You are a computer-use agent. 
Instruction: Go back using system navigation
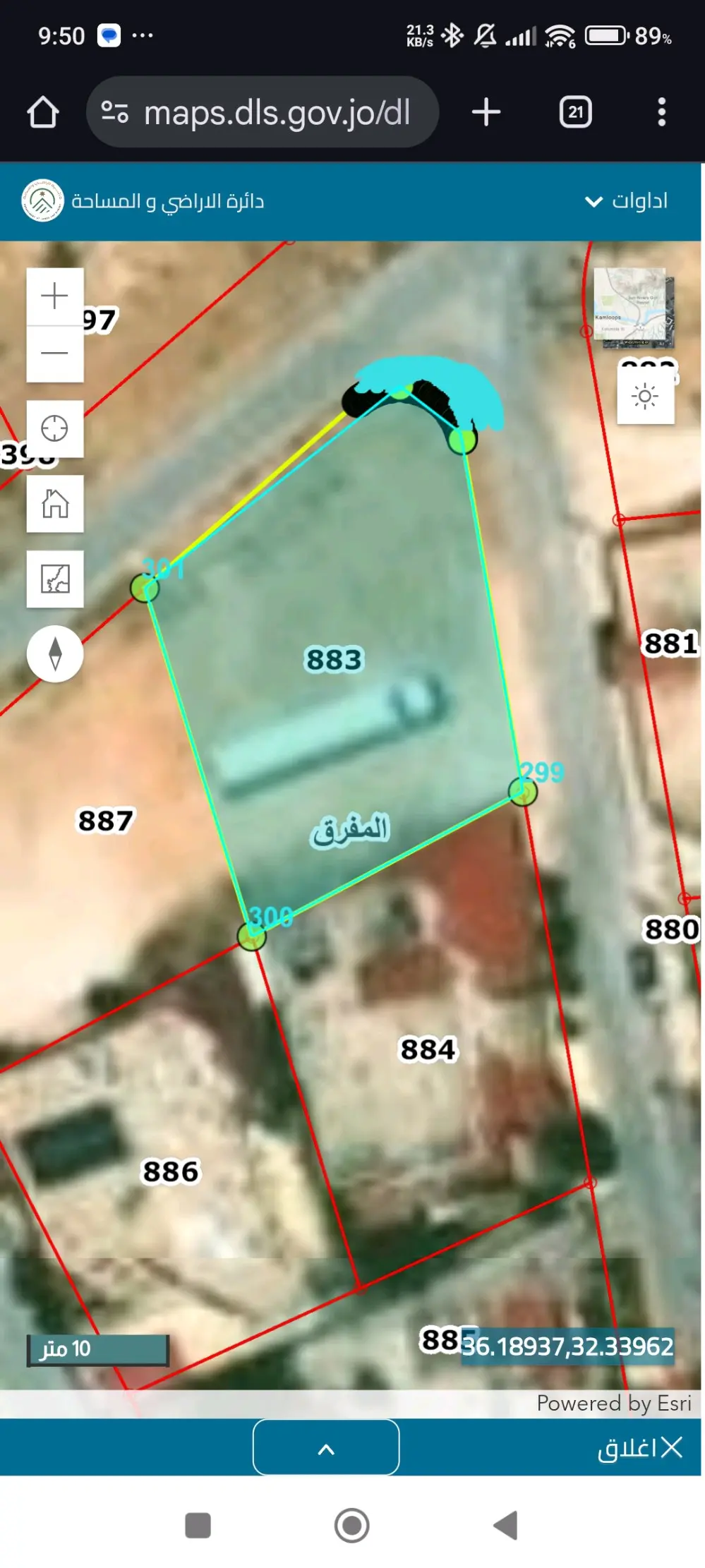point(506,1525)
